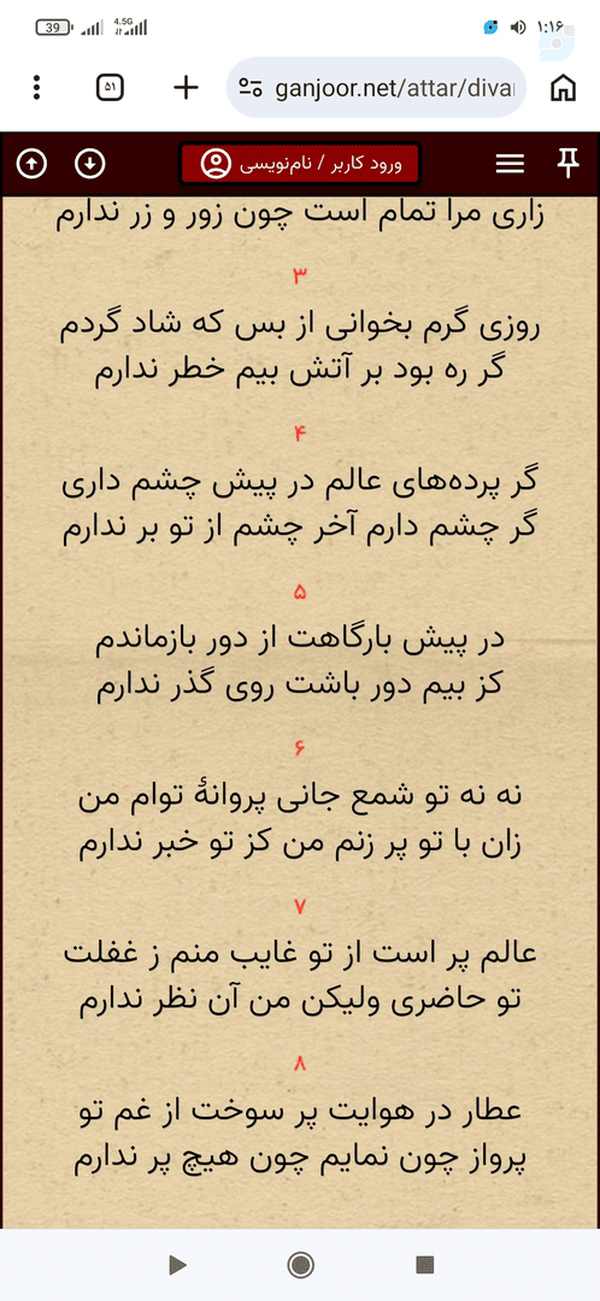Open the ورود کاربر / نام‌نویسی login button
Image resolution: width=600 pixels, height=1301 pixels.
pos(299,164)
